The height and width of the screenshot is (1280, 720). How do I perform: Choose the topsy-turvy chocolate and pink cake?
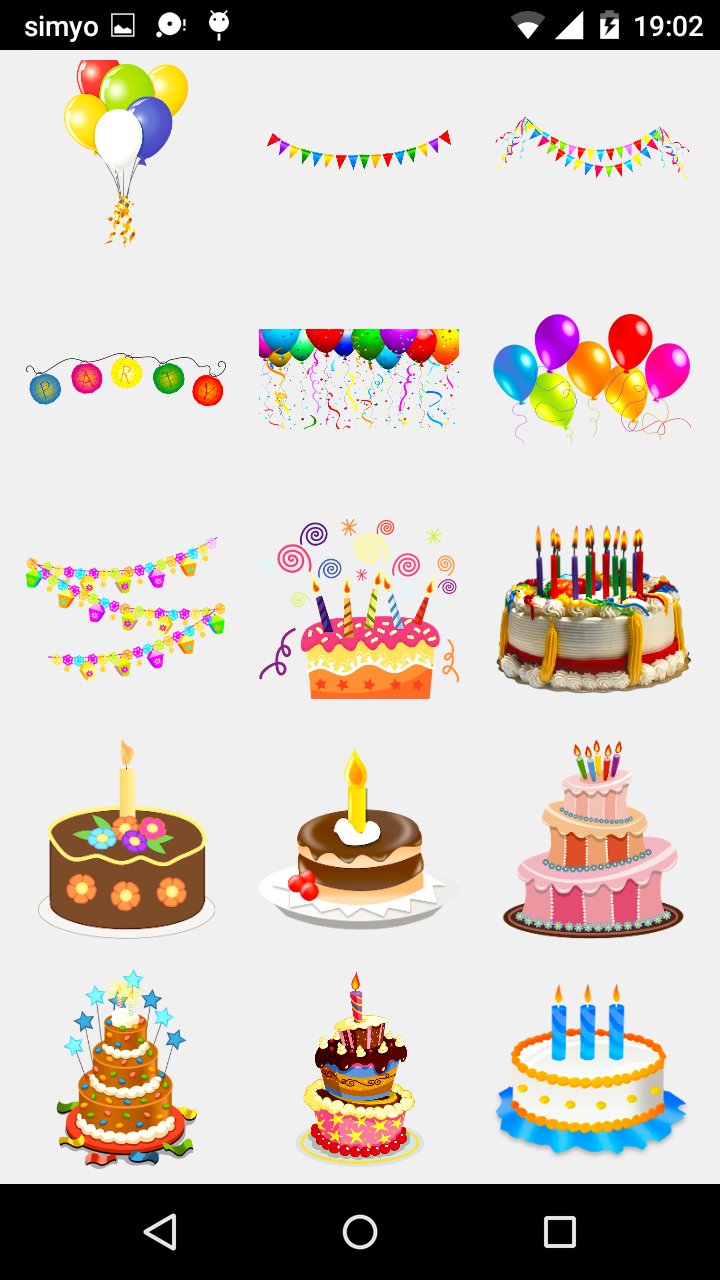pyautogui.click(x=359, y=1070)
